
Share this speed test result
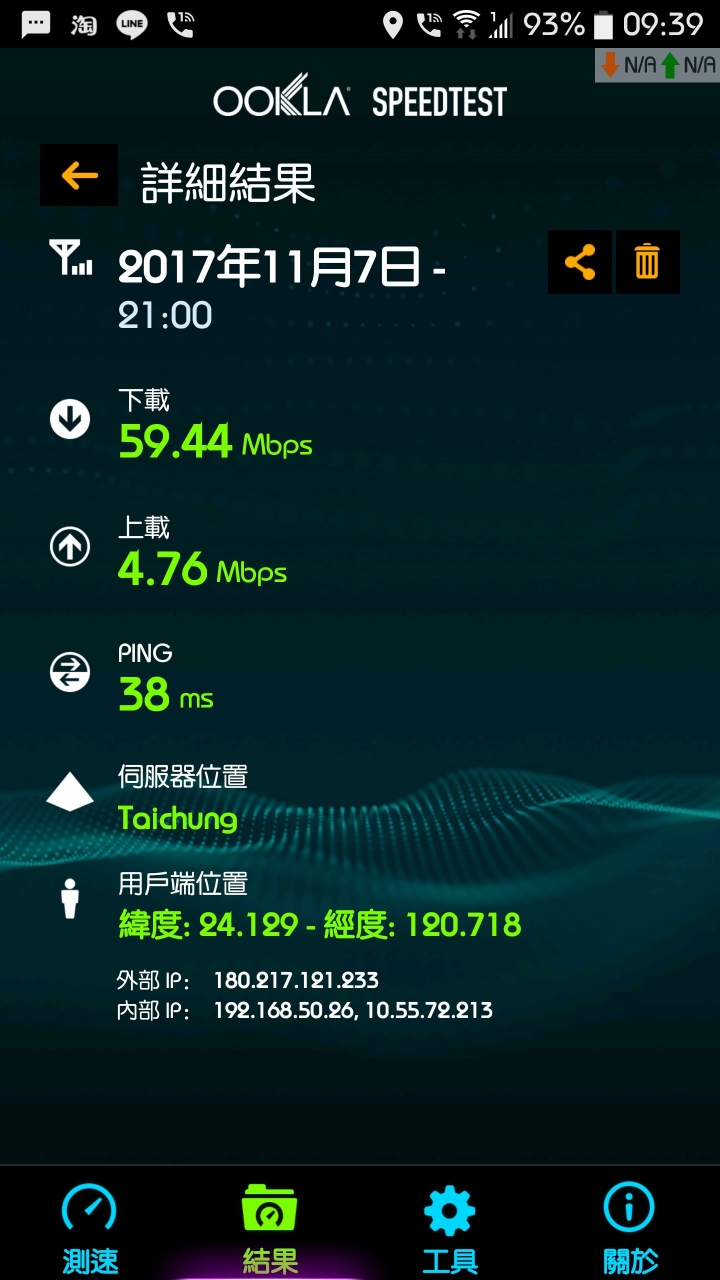click(x=580, y=262)
